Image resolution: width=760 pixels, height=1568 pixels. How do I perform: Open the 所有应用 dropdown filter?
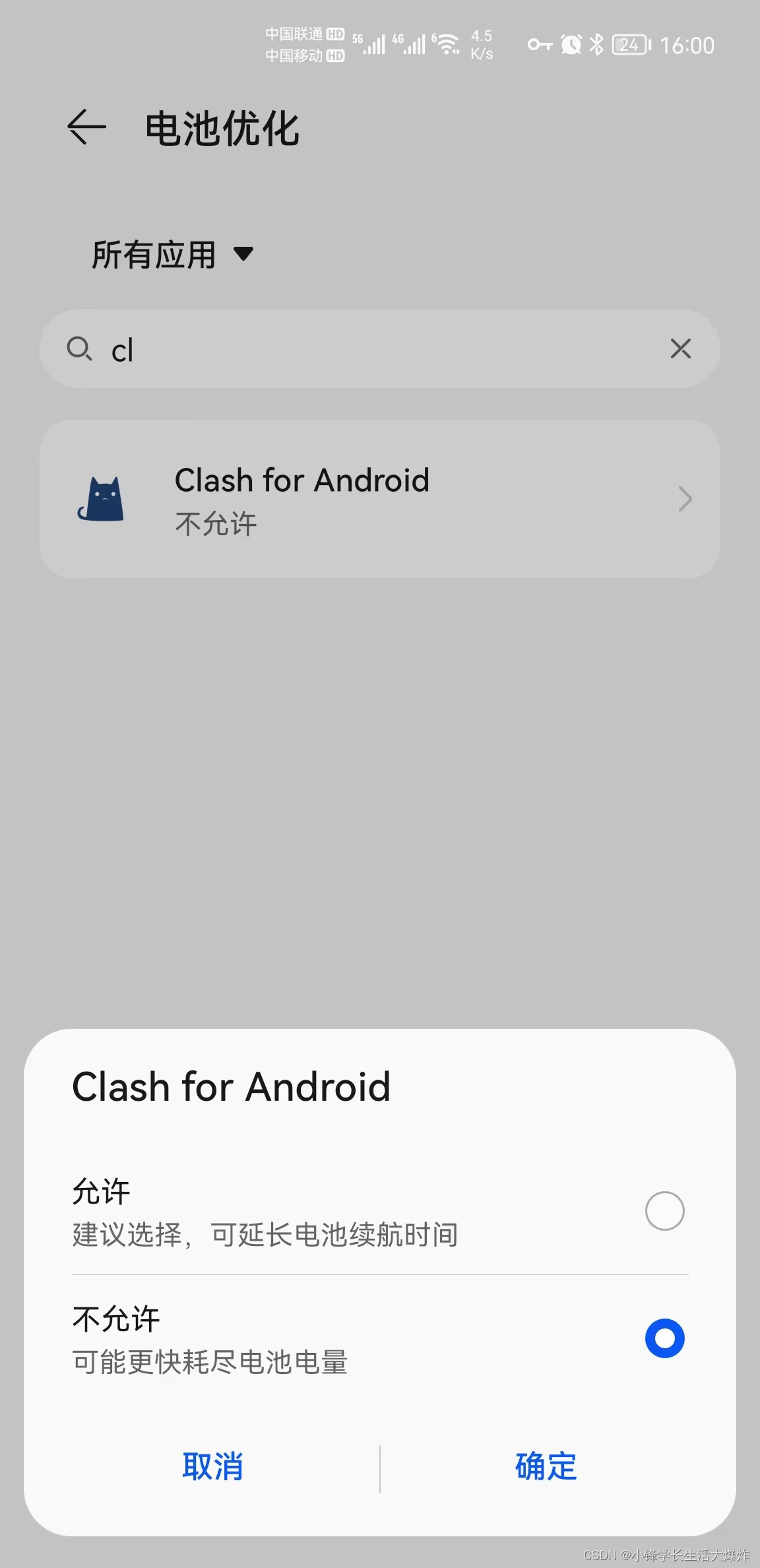(173, 254)
